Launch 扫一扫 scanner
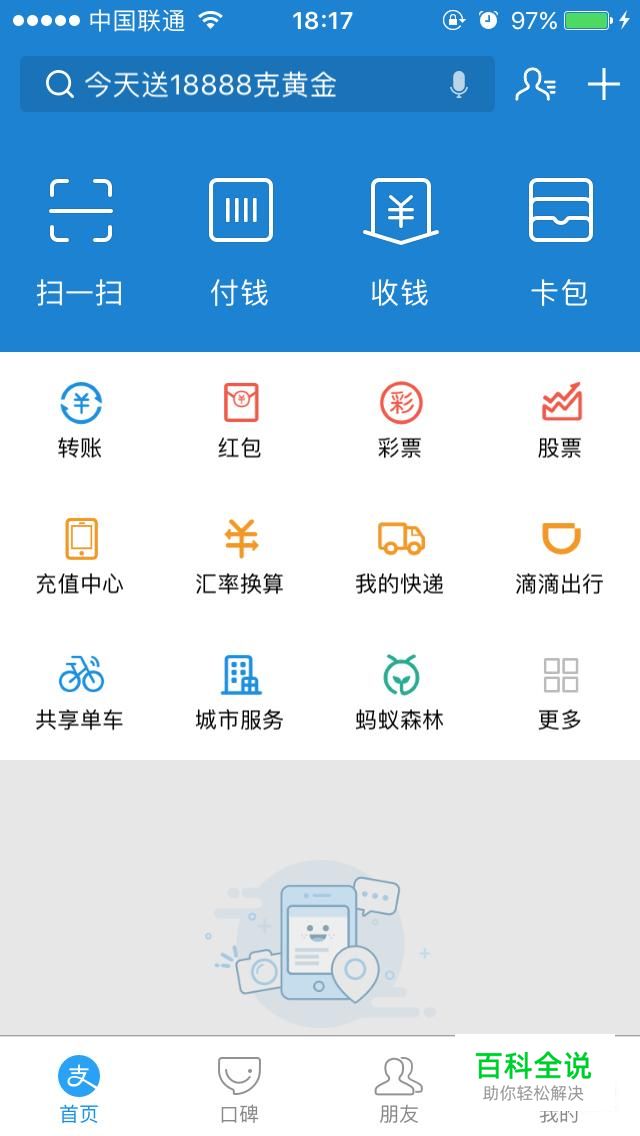This screenshot has width=640, height=1136. pos(80,240)
